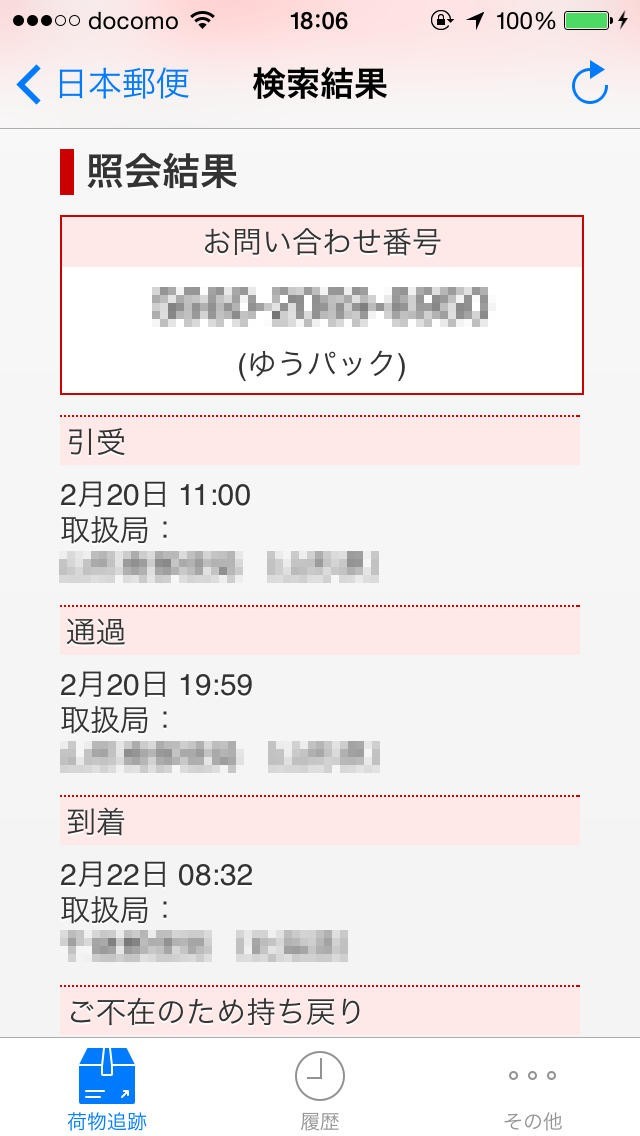The image size is (640, 1136).
Task: Open the その他 tab
Action: (x=532, y=1088)
